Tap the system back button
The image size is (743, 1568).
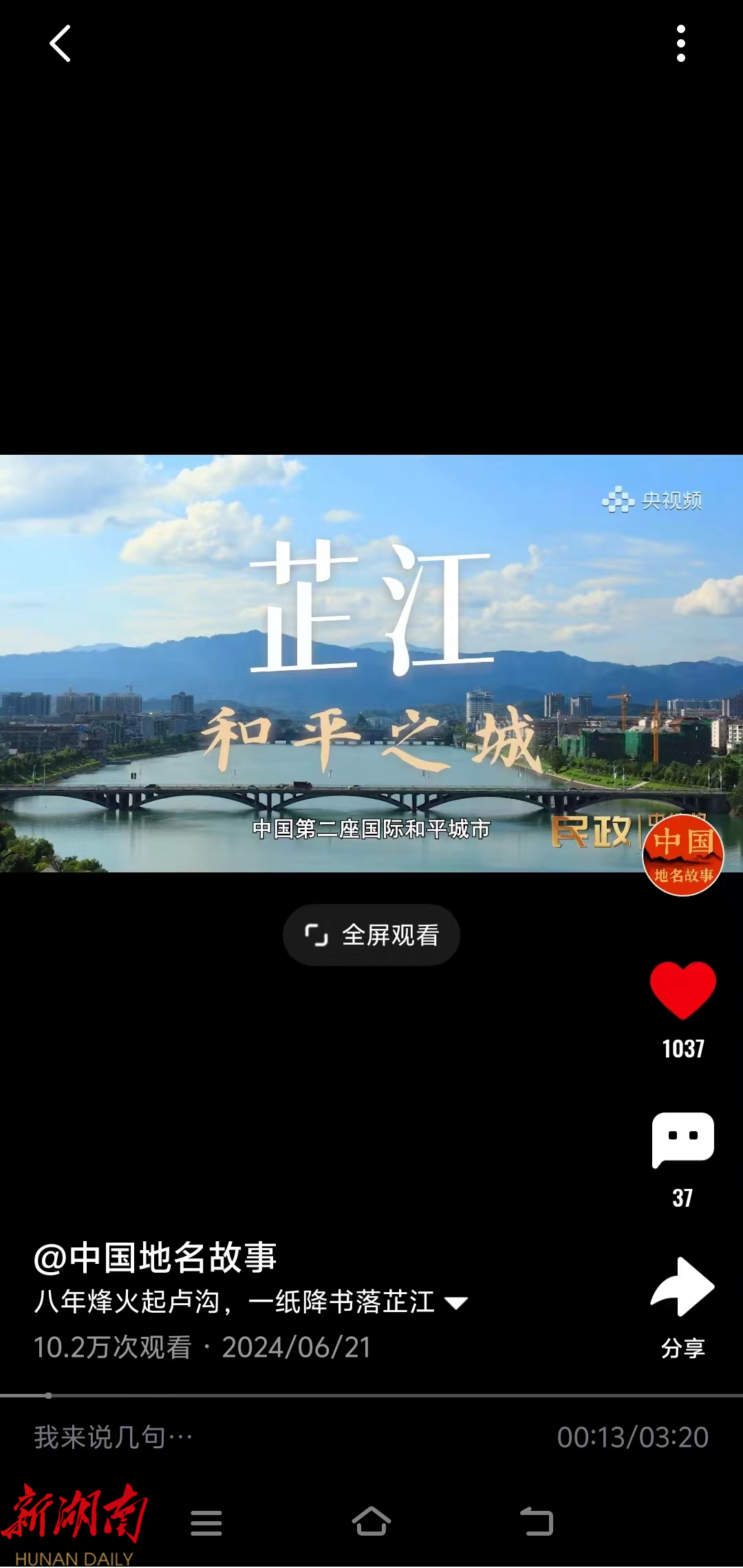click(x=537, y=1523)
